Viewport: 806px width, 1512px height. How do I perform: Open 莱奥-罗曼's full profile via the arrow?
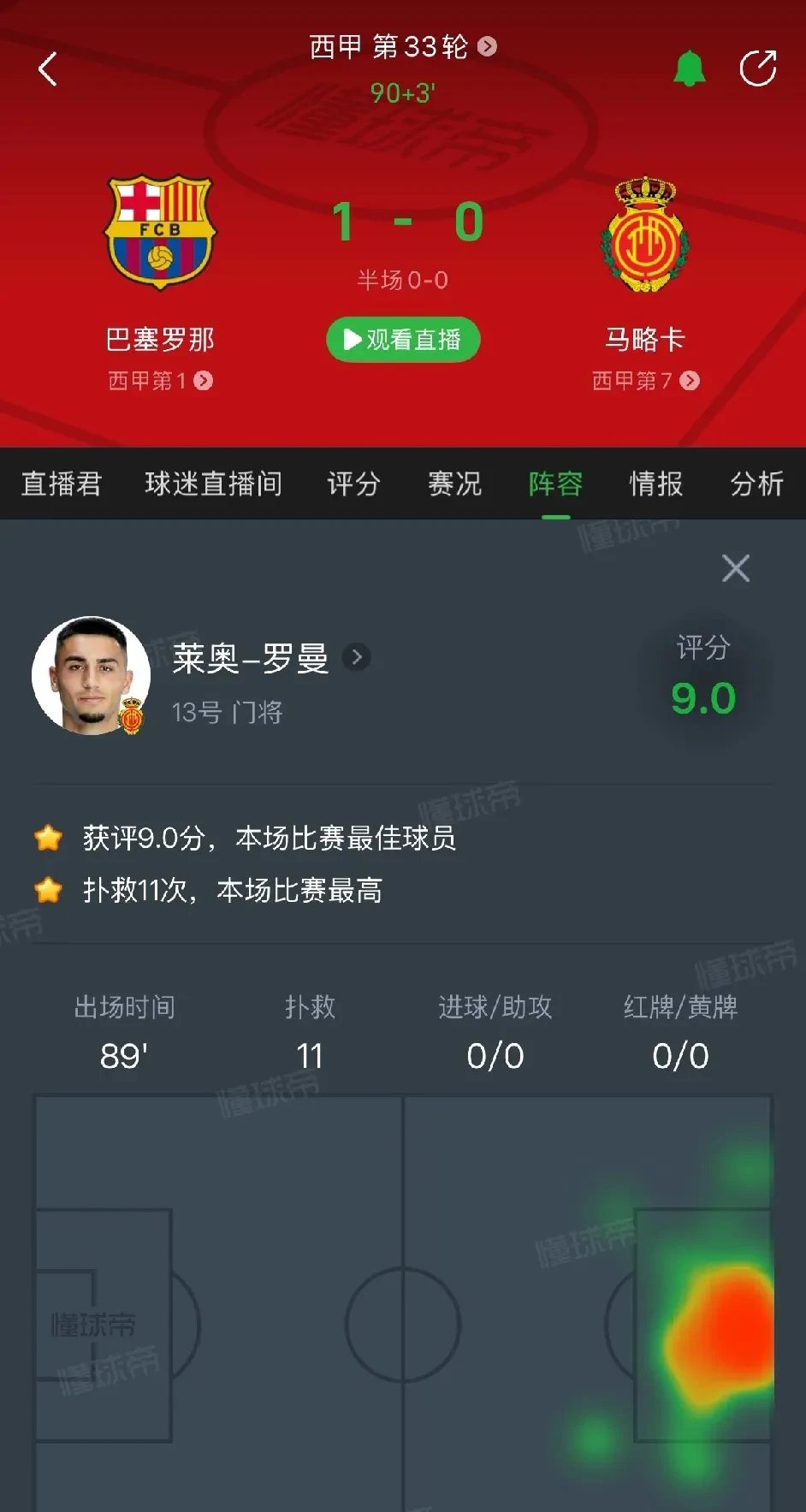[357, 657]
